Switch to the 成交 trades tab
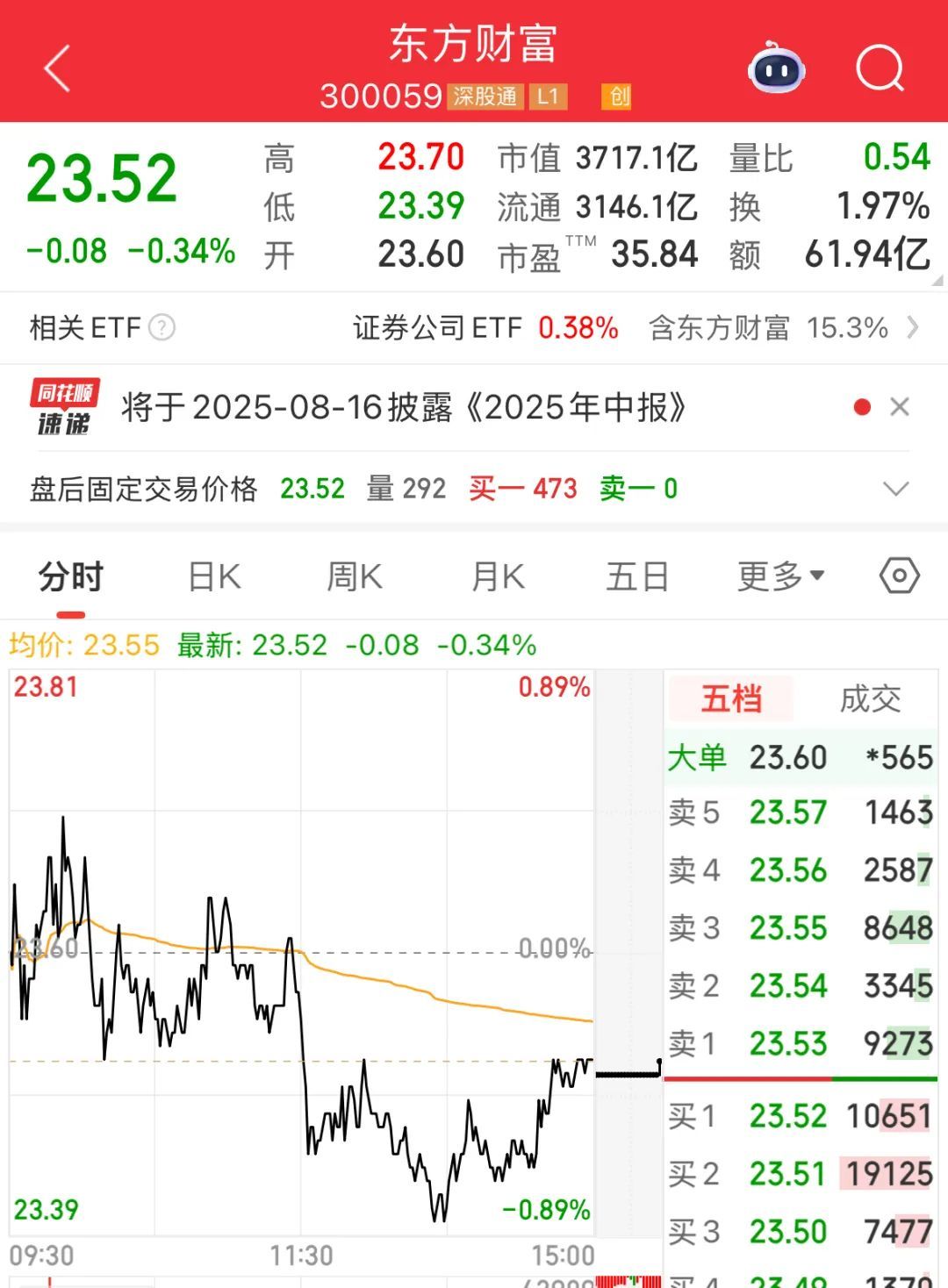This screenshot has width=948, height=1288. point(870,699)
